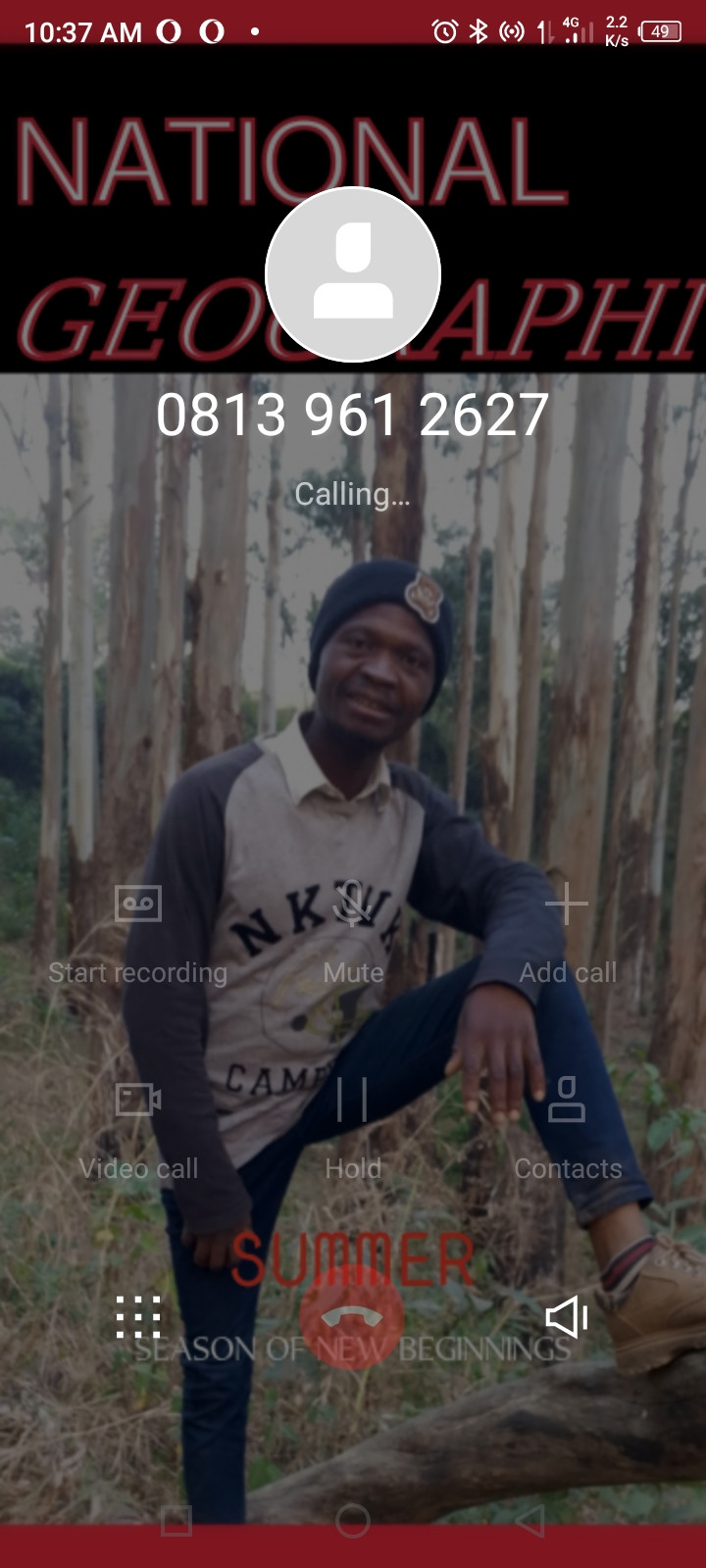
Task: Mute the microphone
Action: (x=352, y=931)
